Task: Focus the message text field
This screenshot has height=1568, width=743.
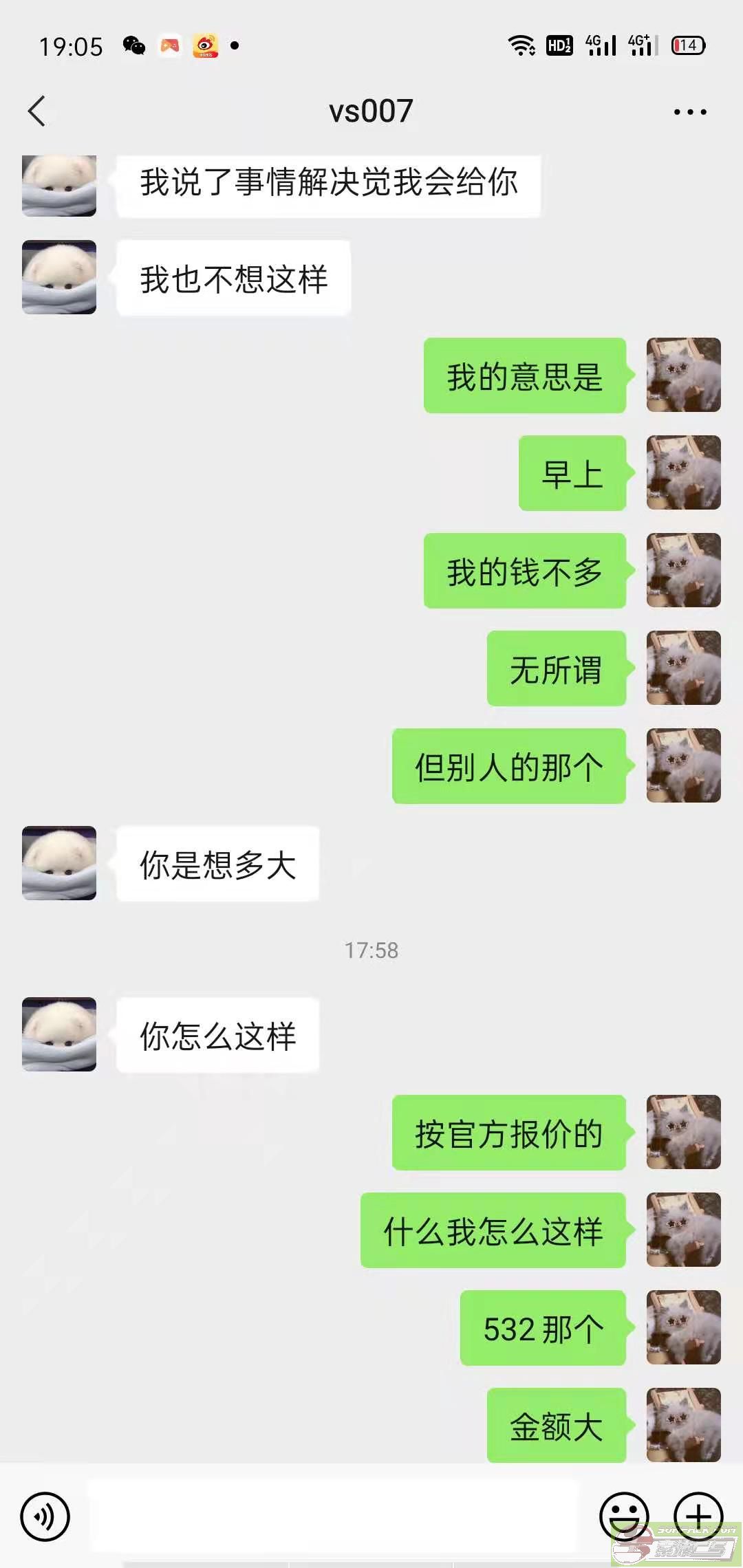Action: point(334,1516)
